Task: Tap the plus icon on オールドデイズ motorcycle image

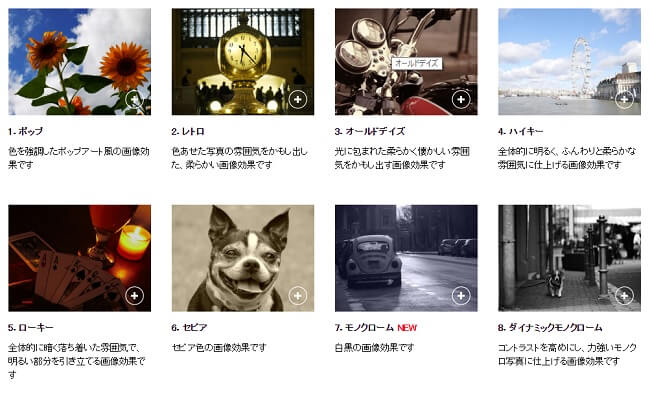Action: click(x=460, y=99)
